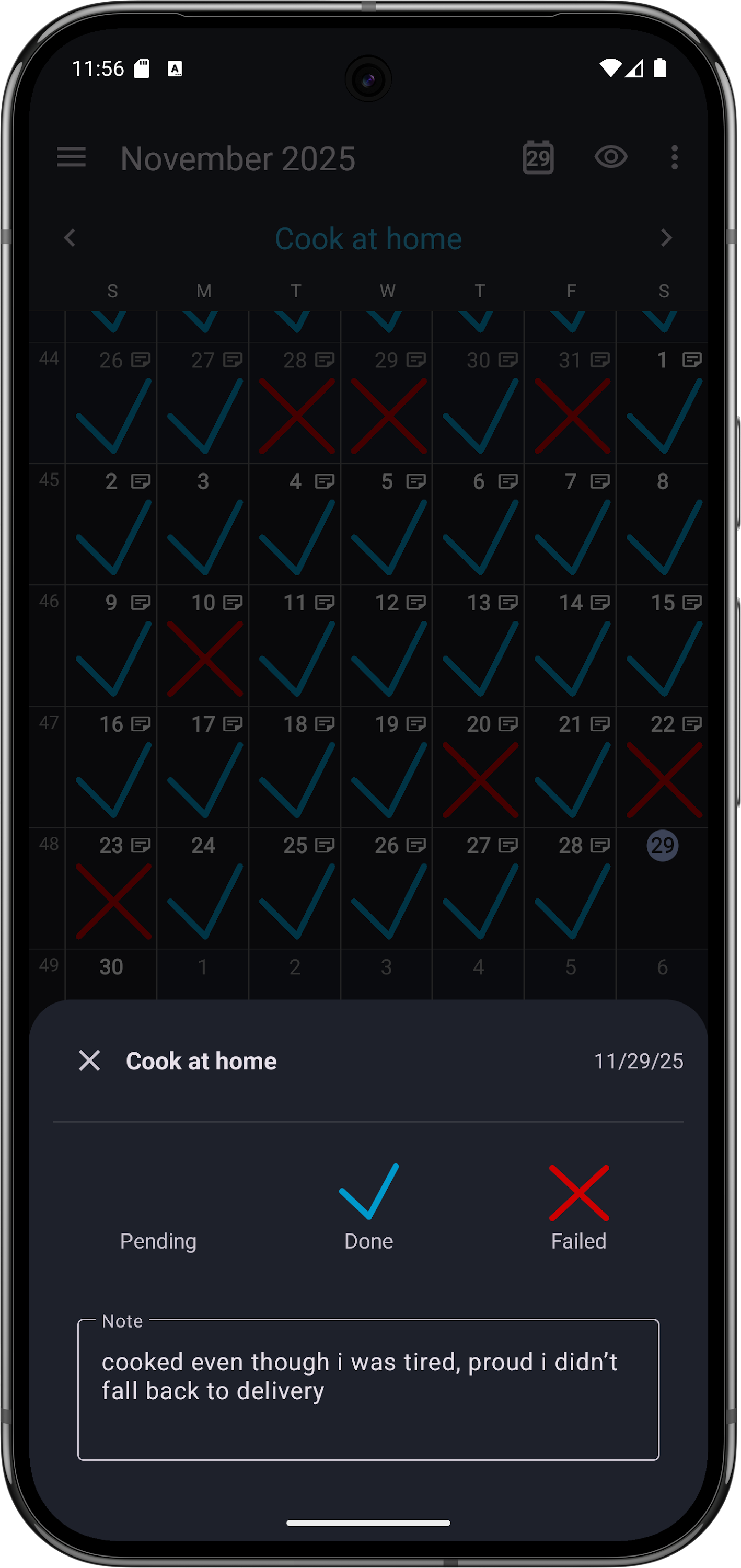Screen dimensions: 741x1568
Task: Open the navigation drawer menu
Action: click(71, 158)
